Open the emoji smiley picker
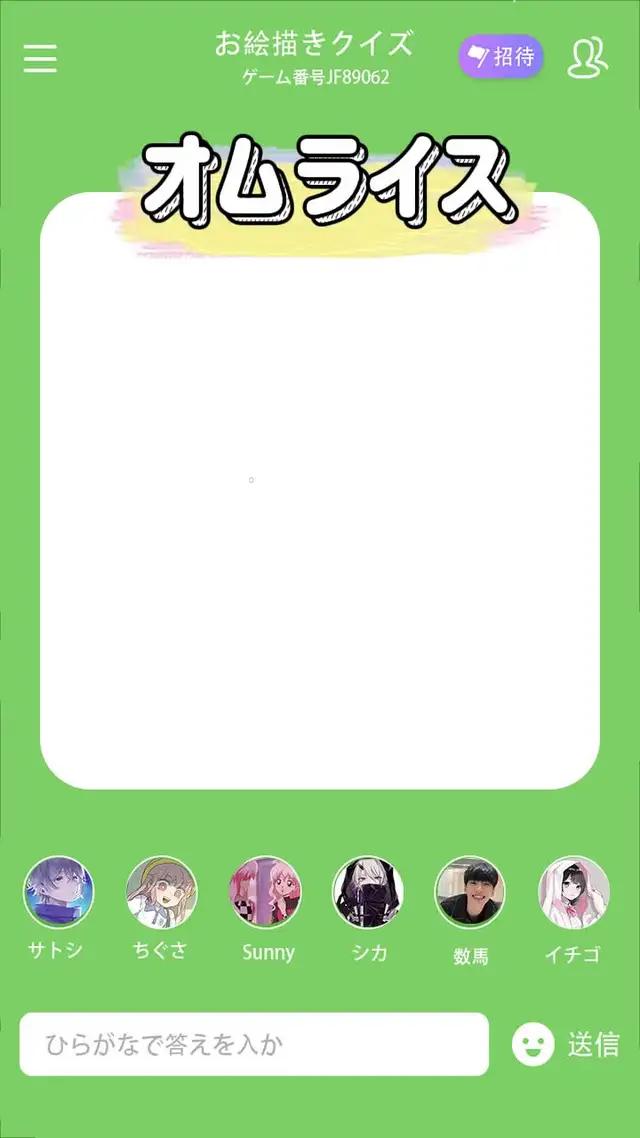640x1138 pixels. click(533, 1045)
